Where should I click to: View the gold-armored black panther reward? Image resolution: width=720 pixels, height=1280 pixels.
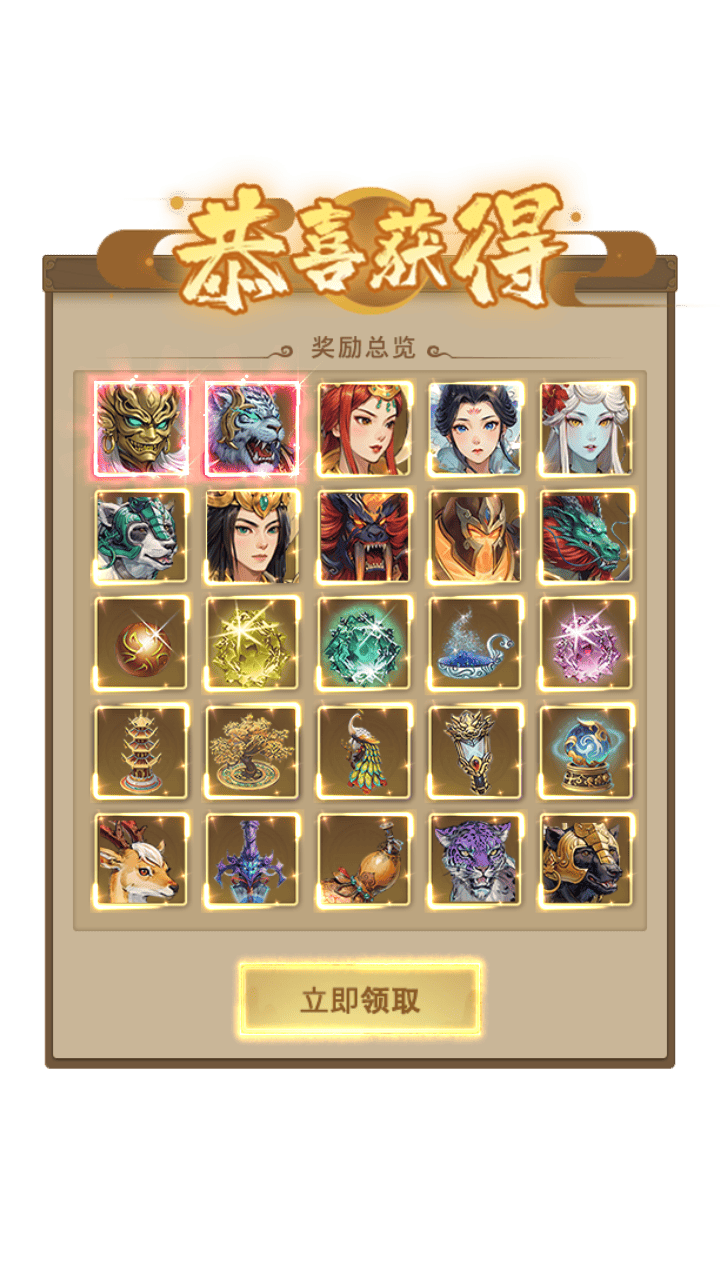click(x=587, y=861)
